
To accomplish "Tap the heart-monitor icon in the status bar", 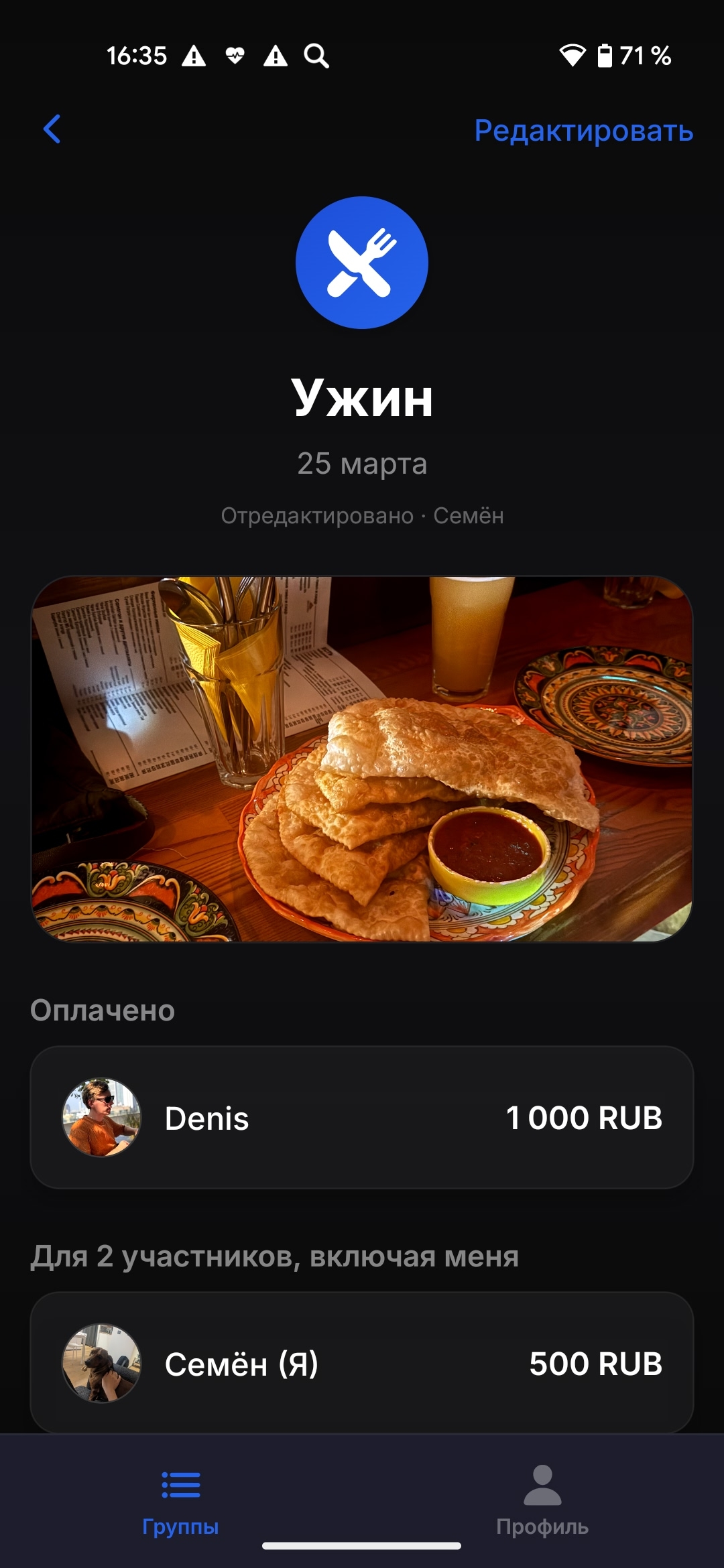I will tap(233, 56).
